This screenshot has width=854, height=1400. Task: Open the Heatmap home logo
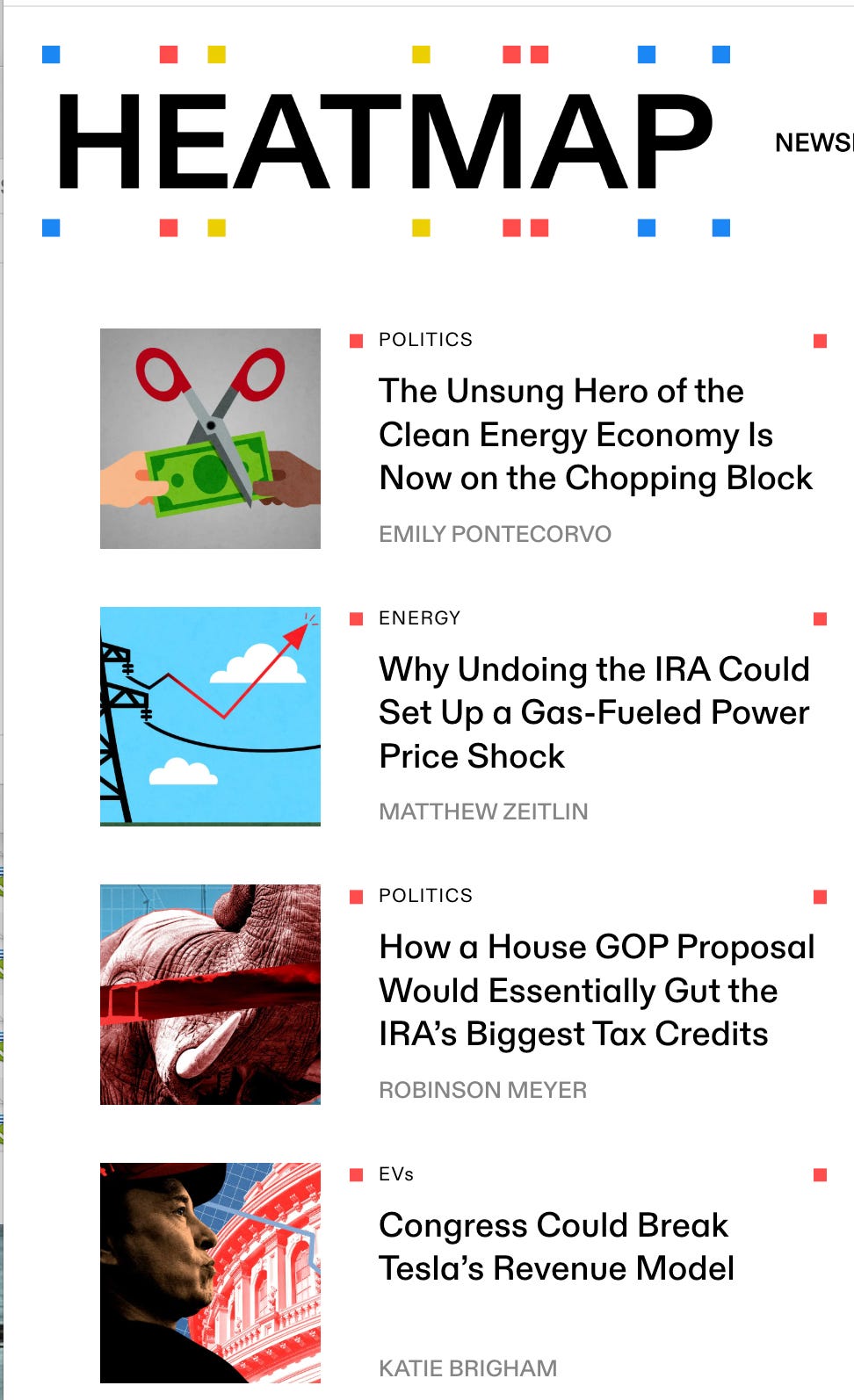386,141
